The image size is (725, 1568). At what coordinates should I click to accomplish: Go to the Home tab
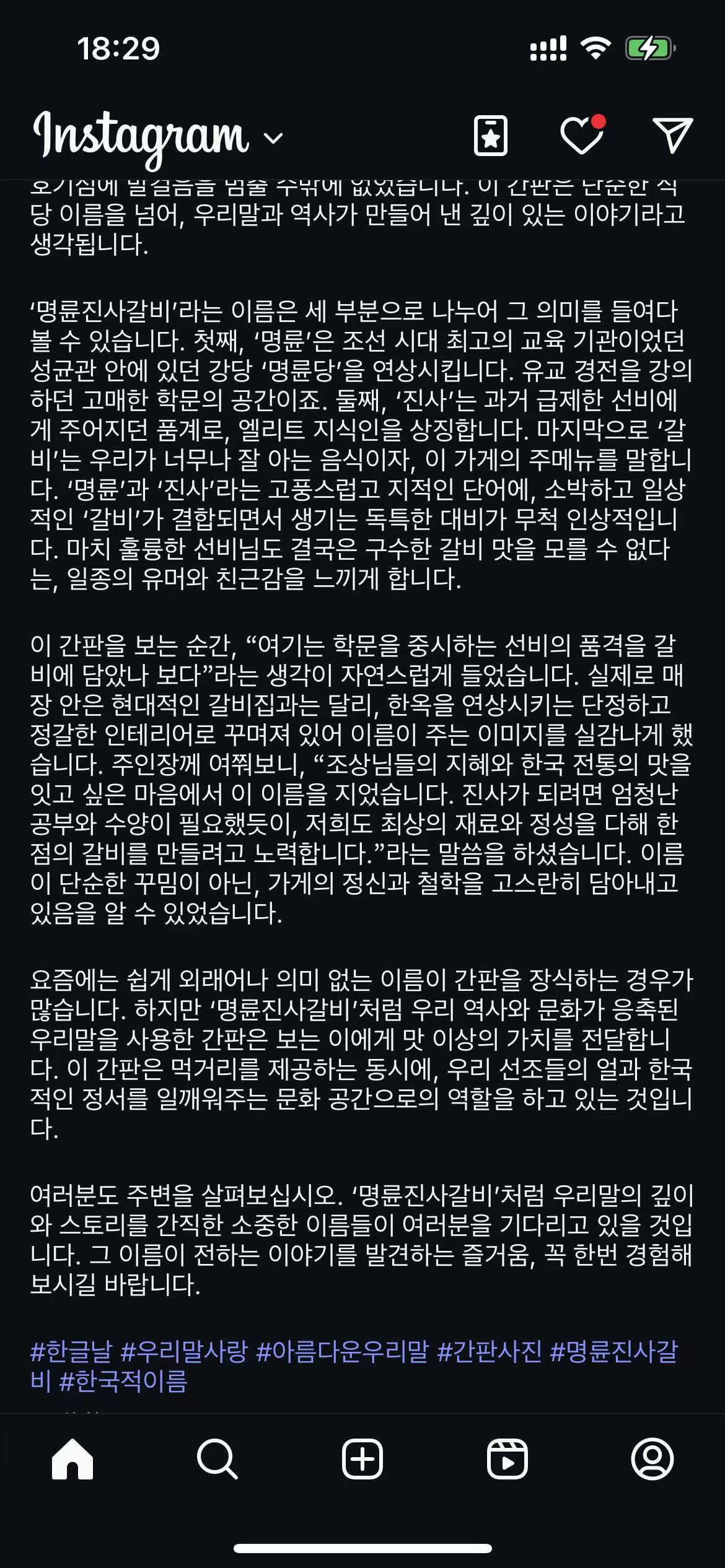click(x=72, y=1459)
